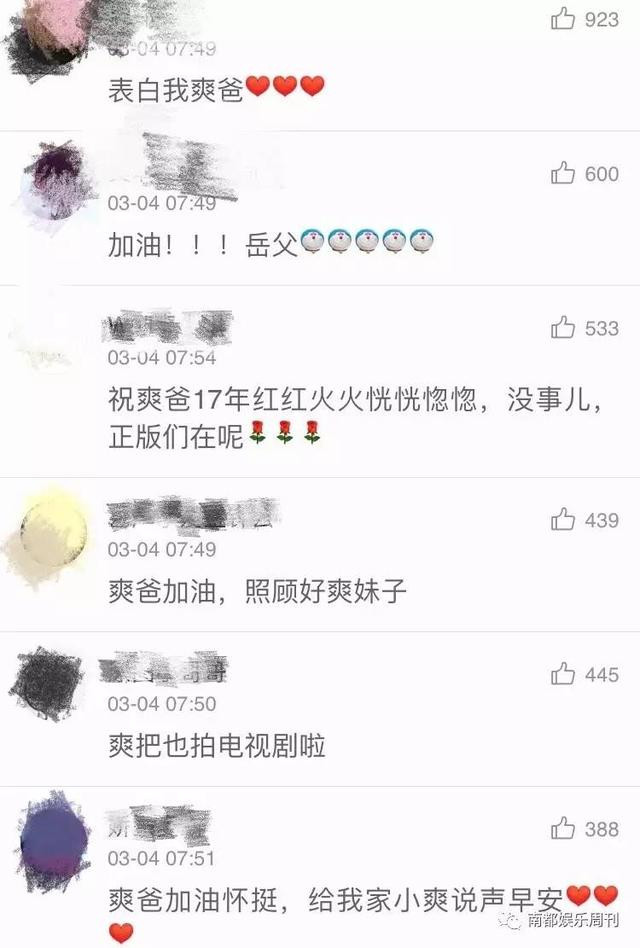Like the comment 加油！！！岳父

click(x=563, y=173)
